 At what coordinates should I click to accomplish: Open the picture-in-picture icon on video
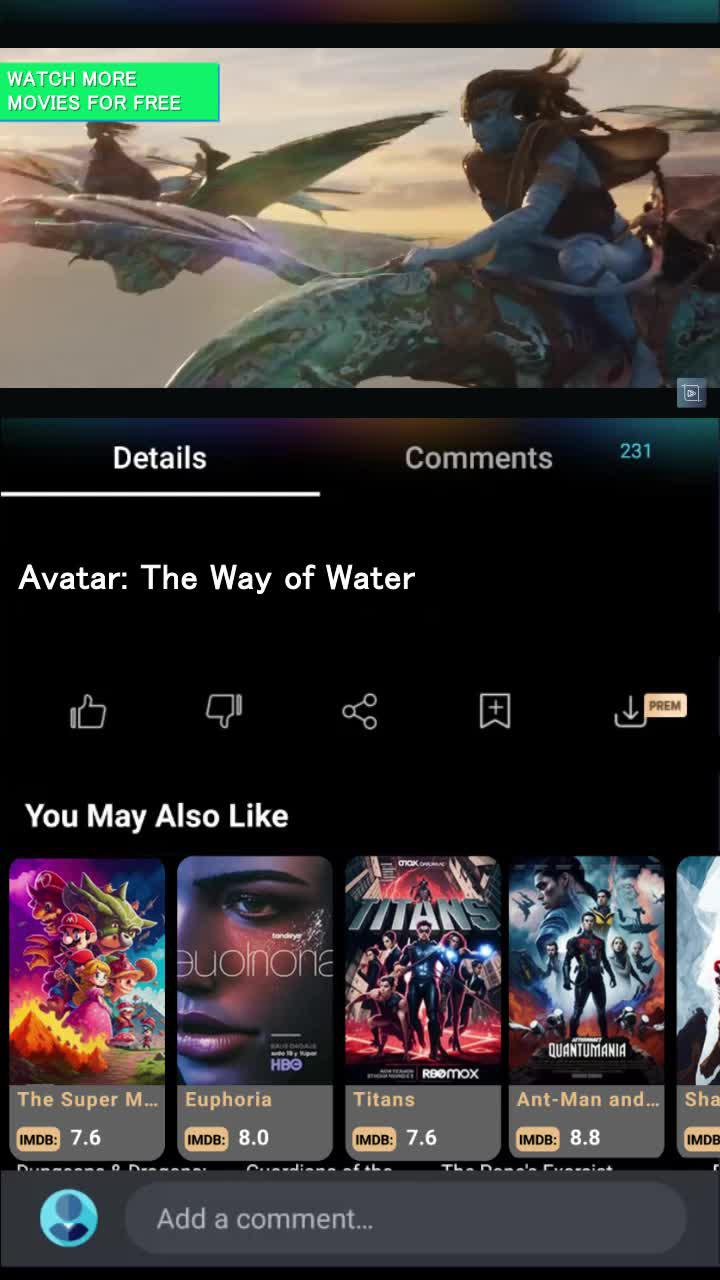(691, 393)
